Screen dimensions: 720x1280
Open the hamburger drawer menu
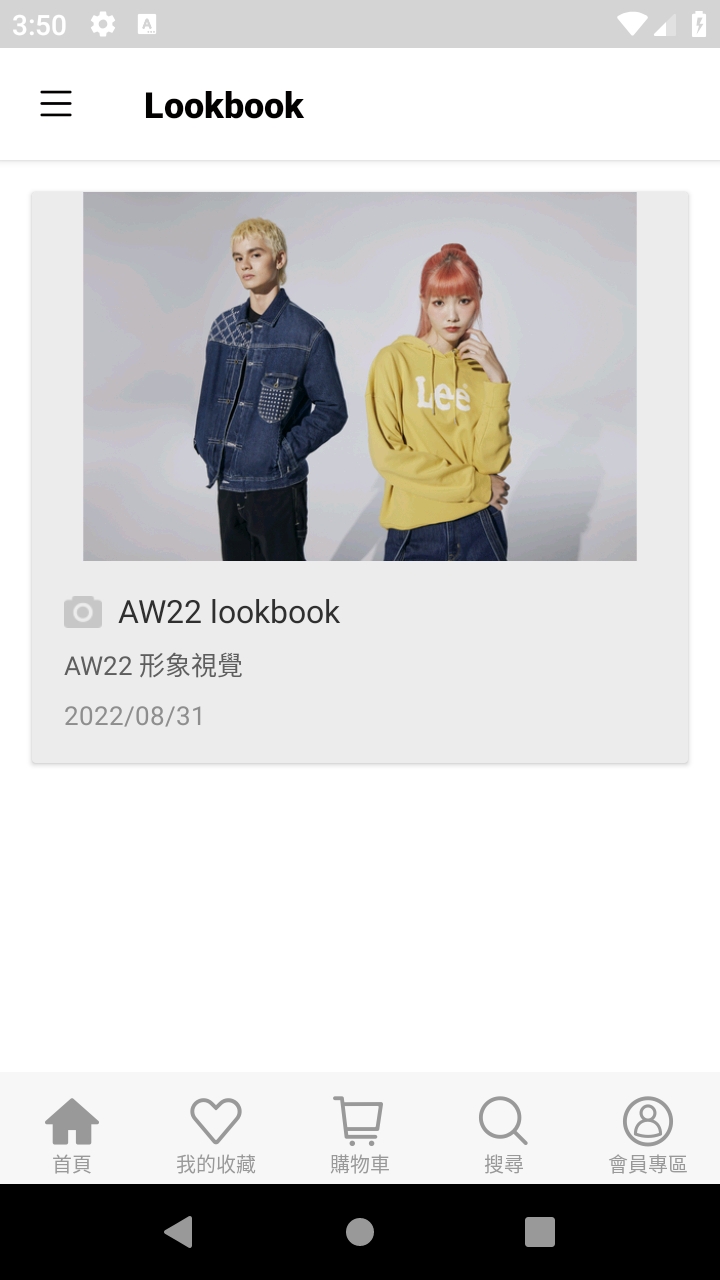[56, 104]
